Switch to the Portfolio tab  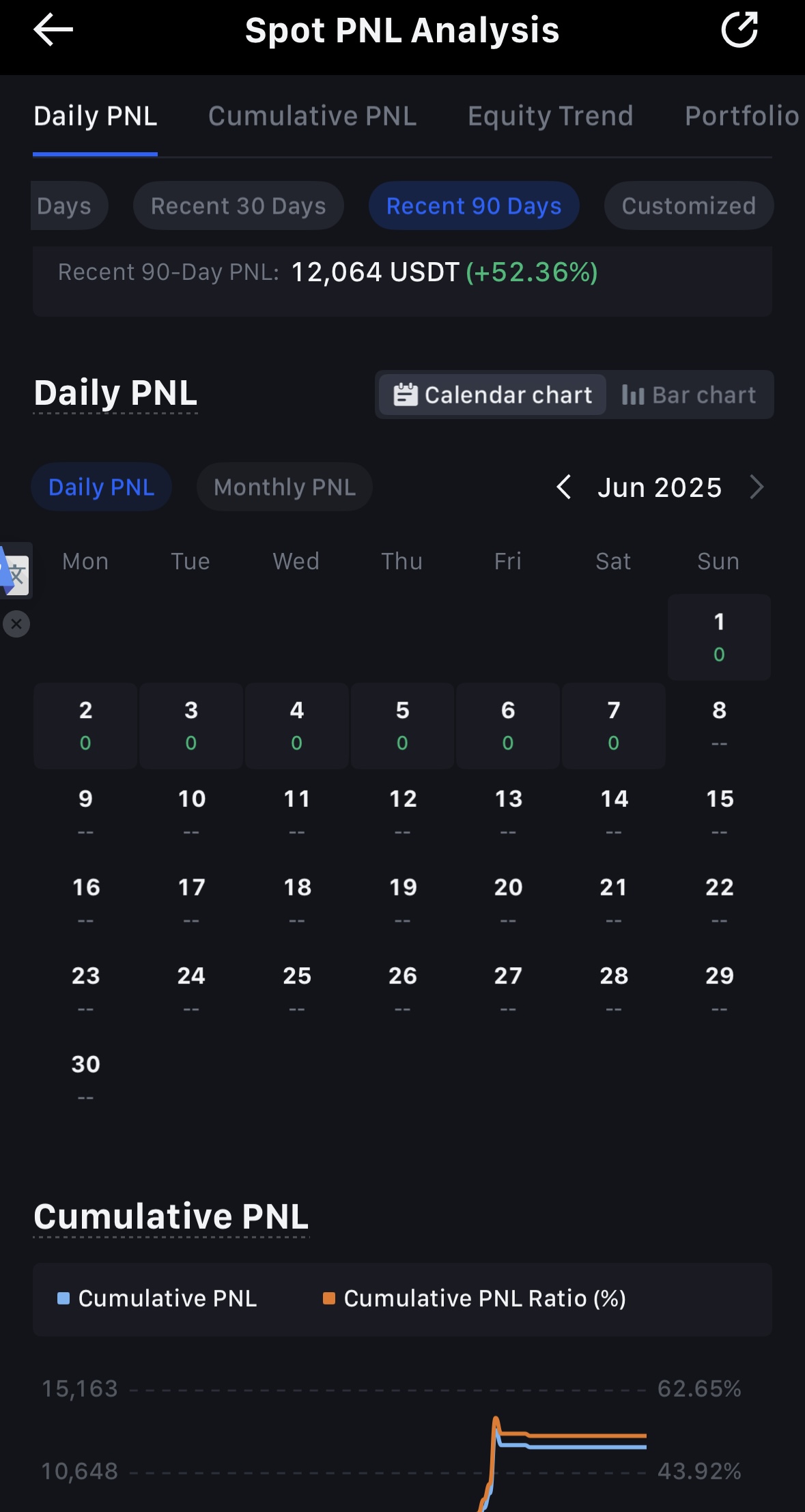pos(742,116)
